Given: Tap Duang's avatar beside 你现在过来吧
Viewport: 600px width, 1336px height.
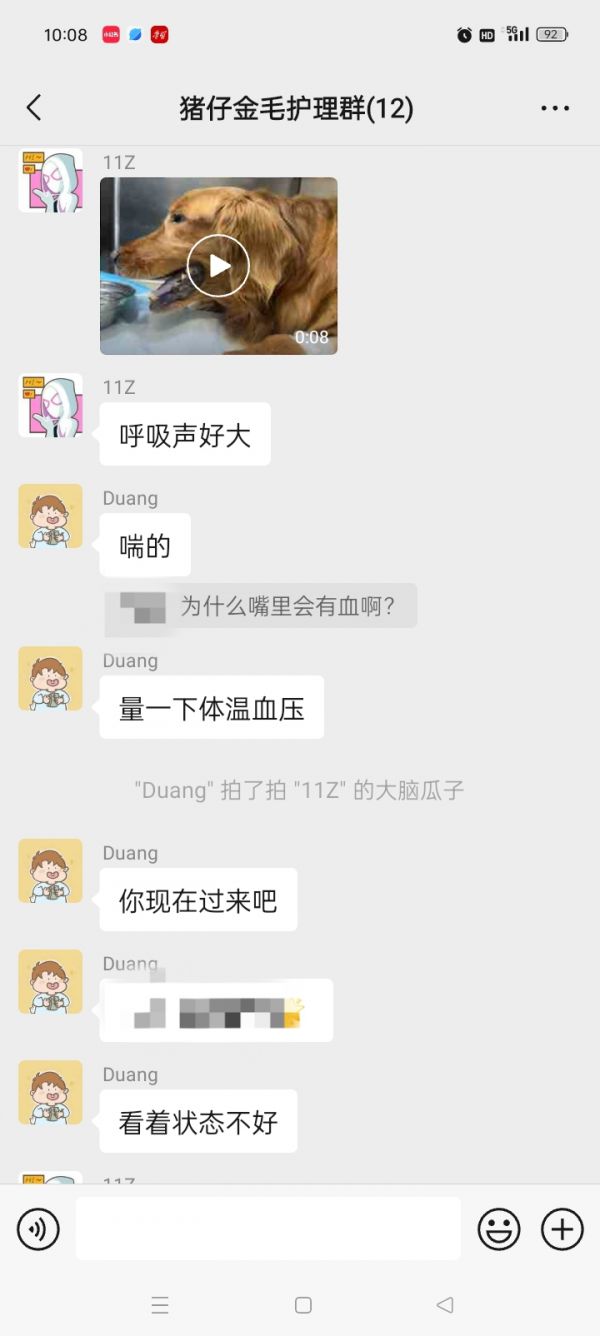Looking at the screenshot, I should 50,871.
